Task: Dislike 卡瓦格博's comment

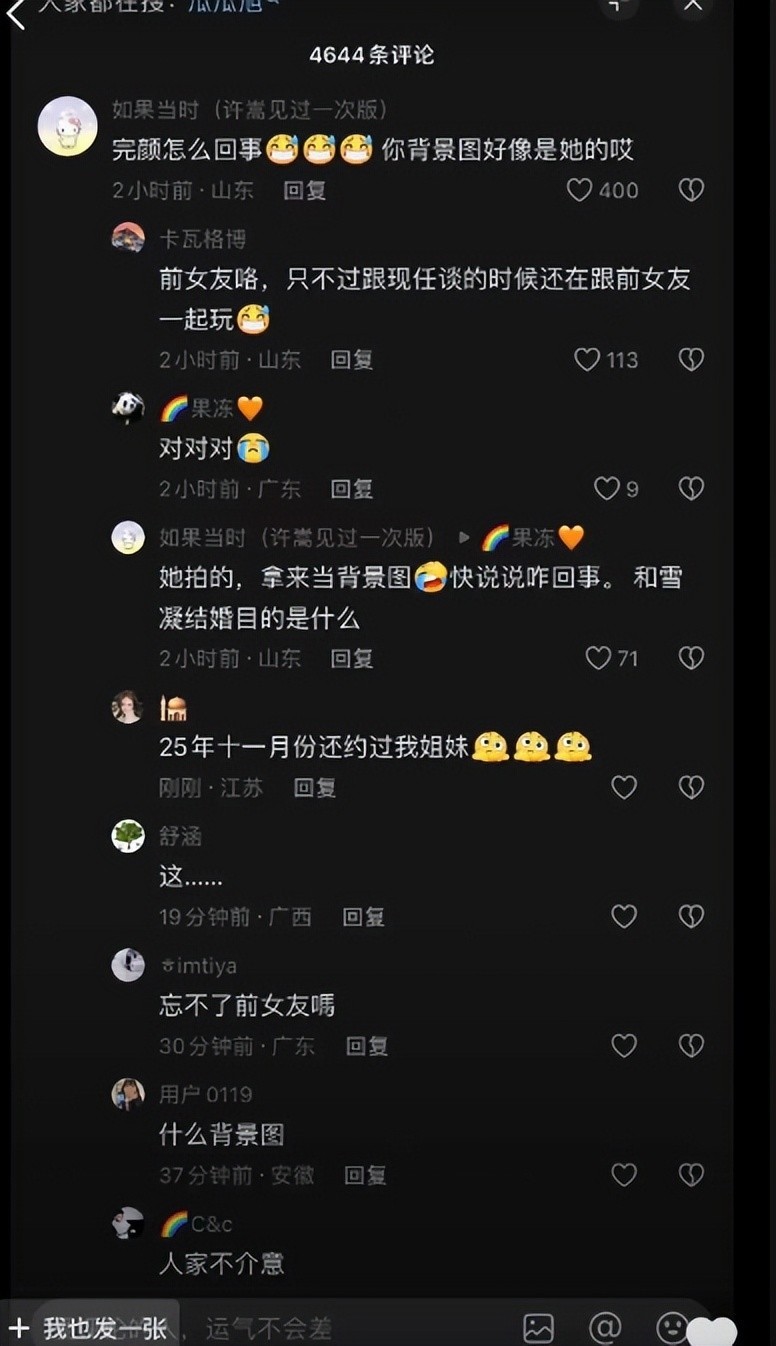Action: (x=691, y=360)
